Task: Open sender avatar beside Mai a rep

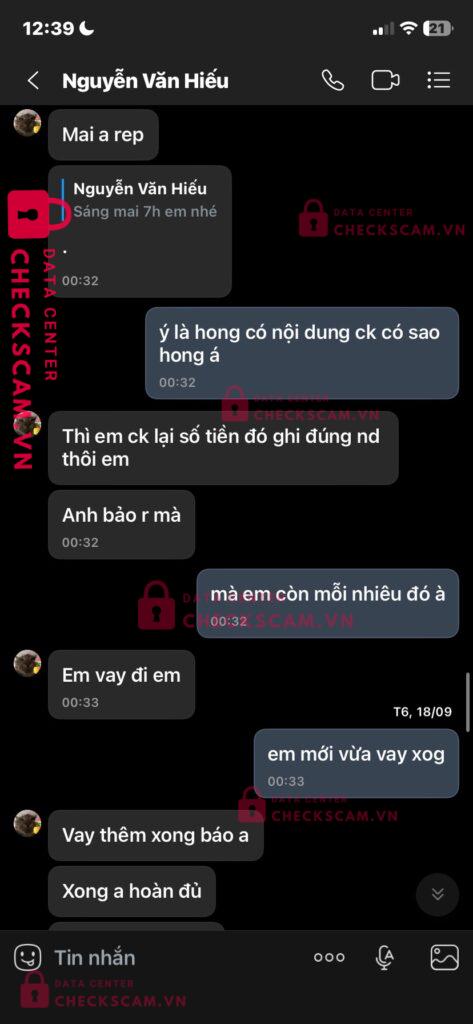Action: click(27, 123)
